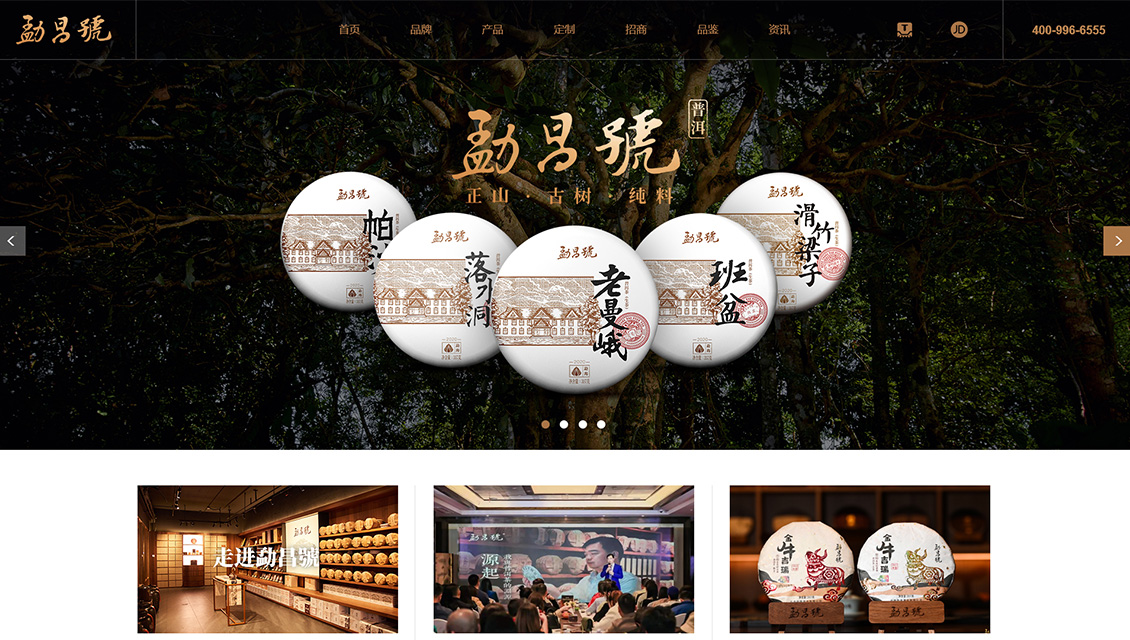This screenshot has width=1130, height=640.
Task: Open the JD store icon
Action: click(x=959, y=30)
